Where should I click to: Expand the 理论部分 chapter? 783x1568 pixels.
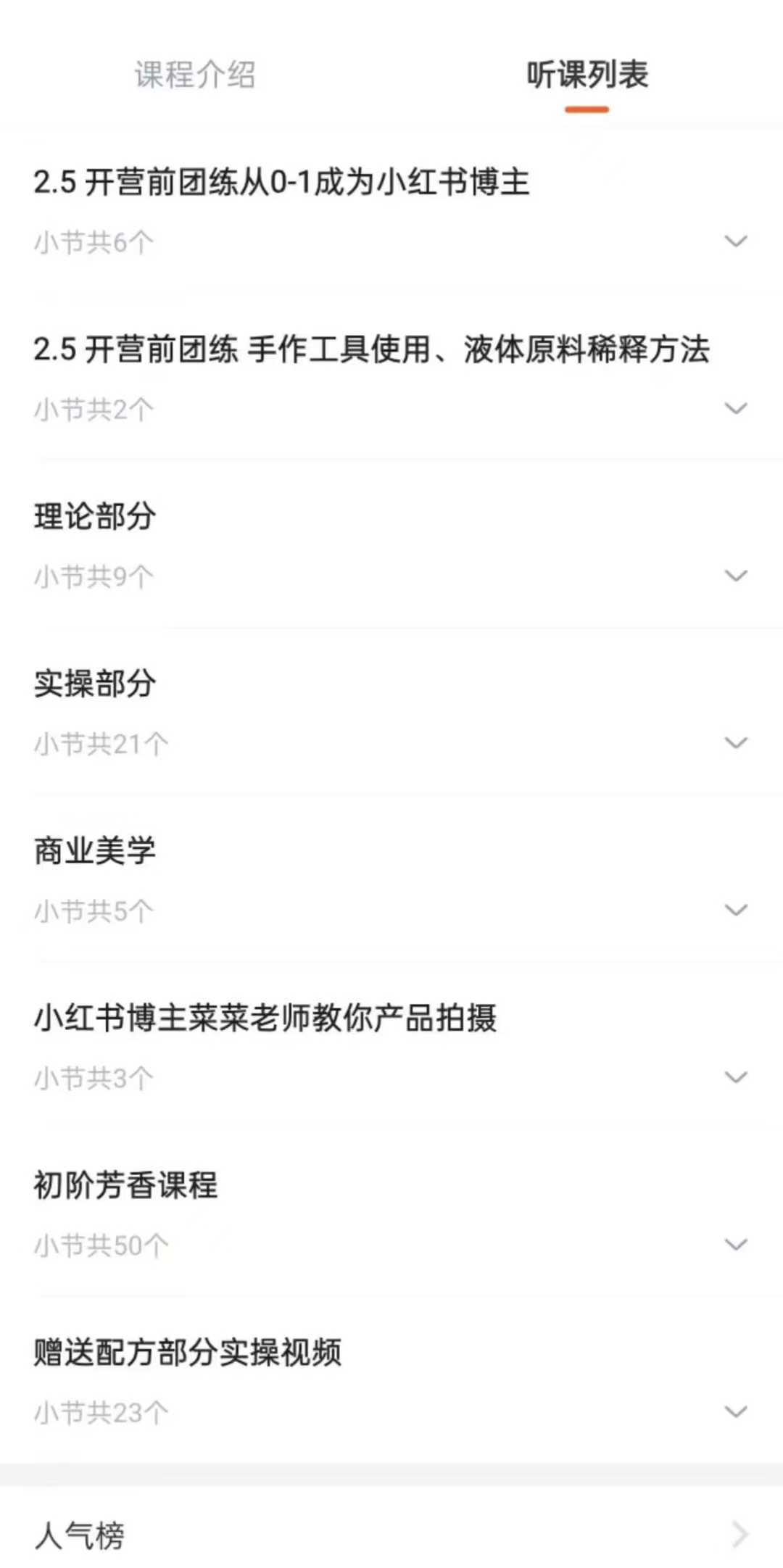[735, 576]
